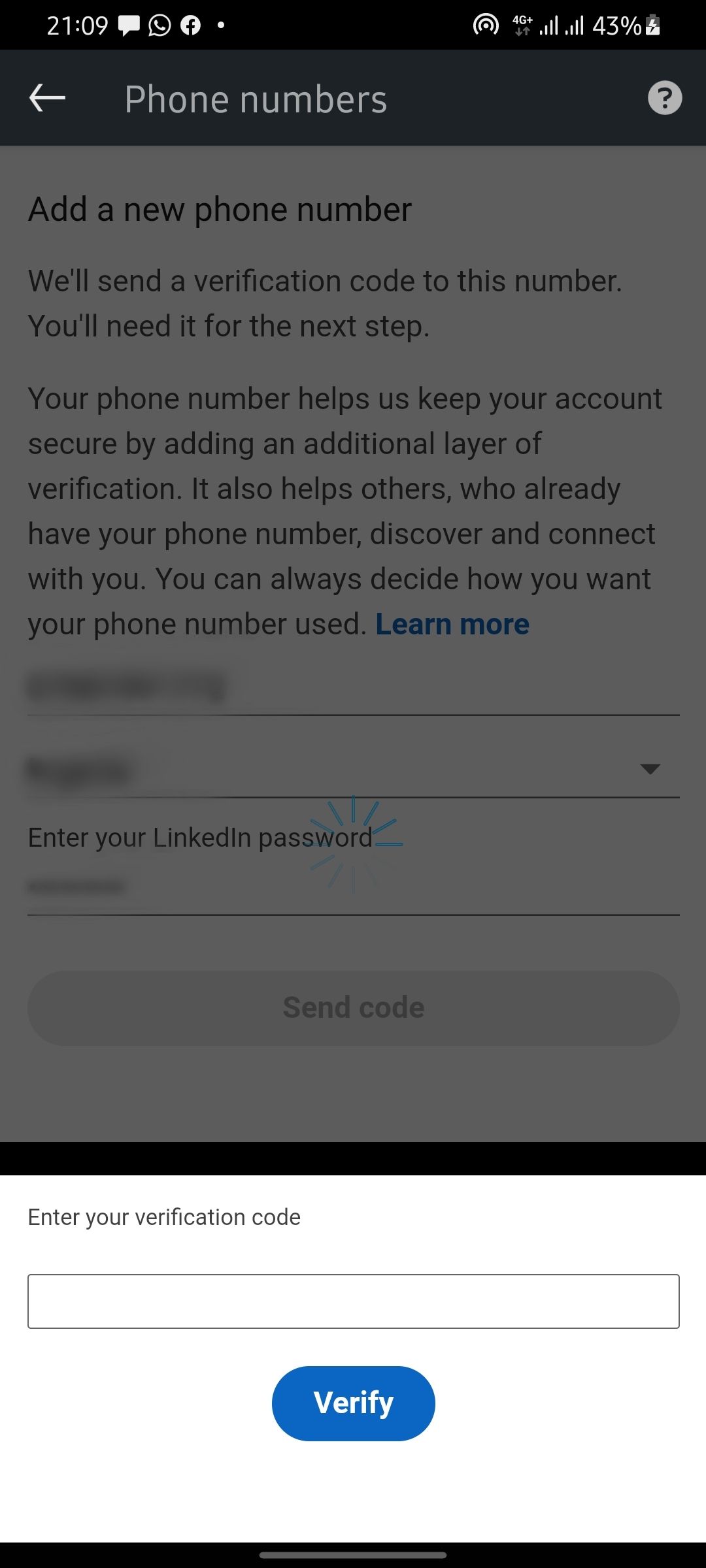
Task: Go back from Phone numbers
Action: 47,99
